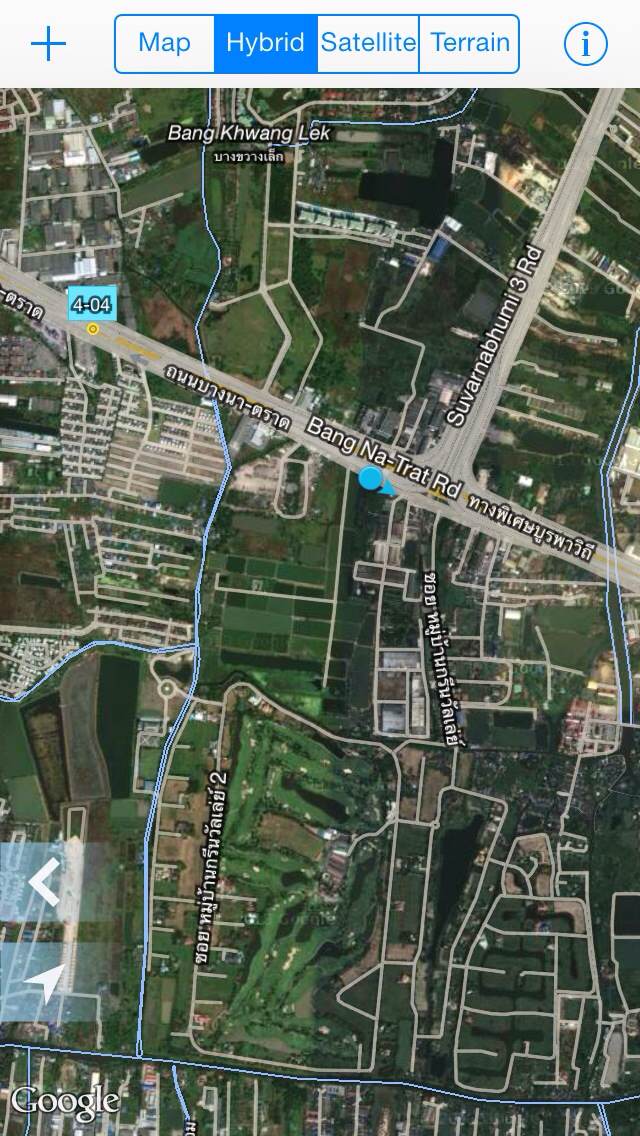The height and width of the screenshot is (1136, 640).
Task: Switch to the Map view
Action: pyautogui.click(x=165, y=43)
